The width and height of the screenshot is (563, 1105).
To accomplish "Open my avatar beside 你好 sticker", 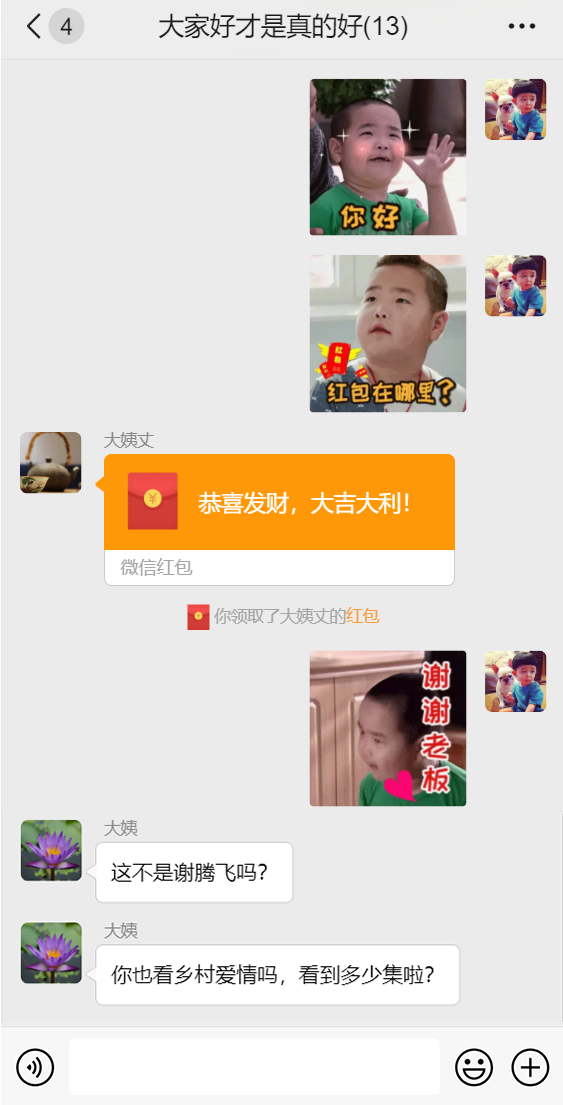I will [x=515, y=109].
